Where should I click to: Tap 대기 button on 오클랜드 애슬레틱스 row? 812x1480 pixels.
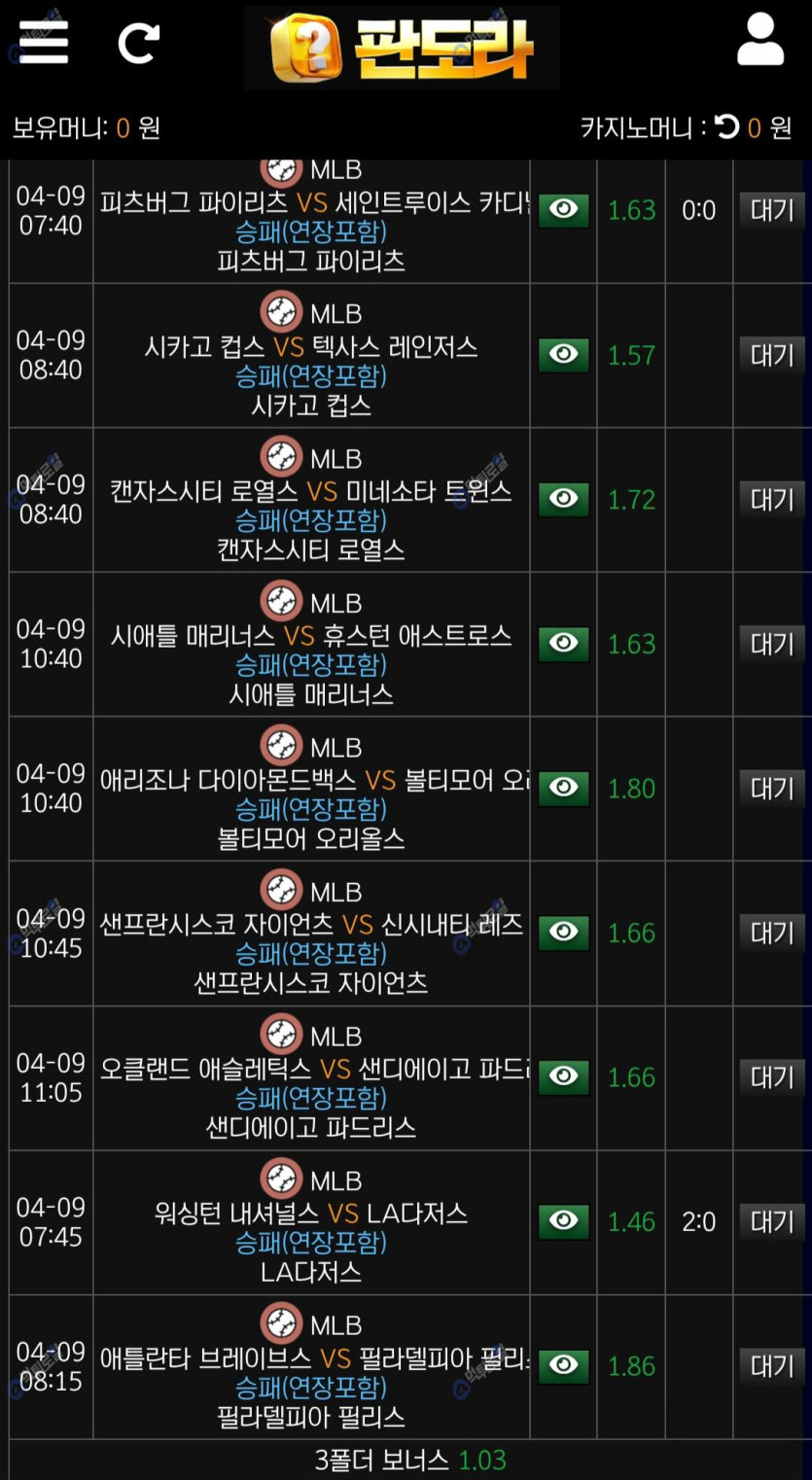[772, 1076]
